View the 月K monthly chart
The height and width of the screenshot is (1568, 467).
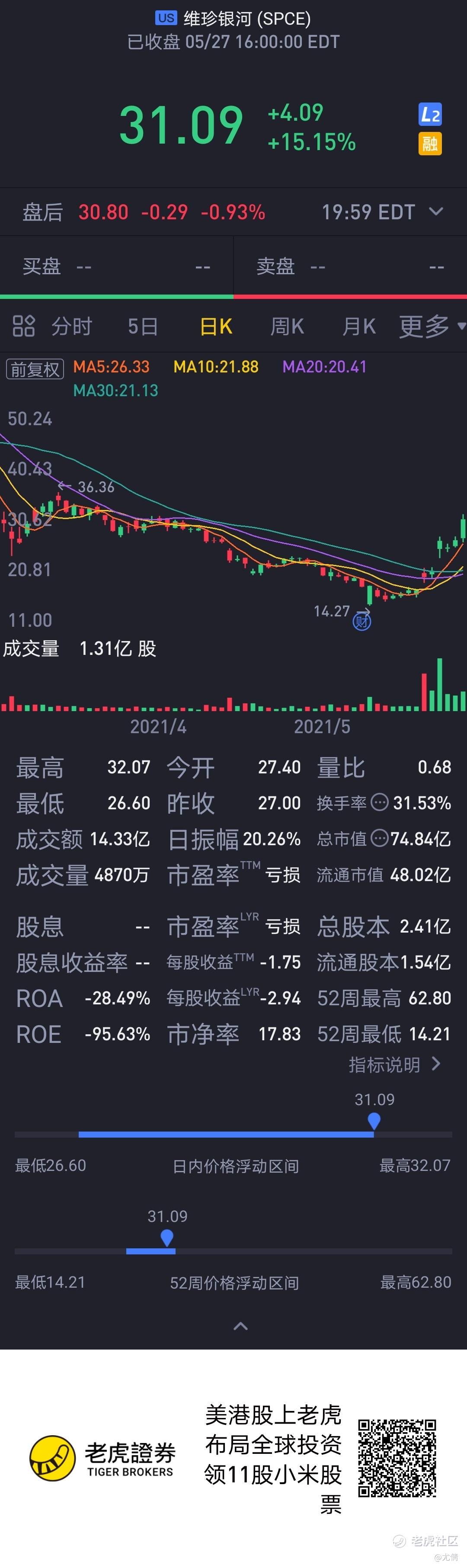coord(358,327)
